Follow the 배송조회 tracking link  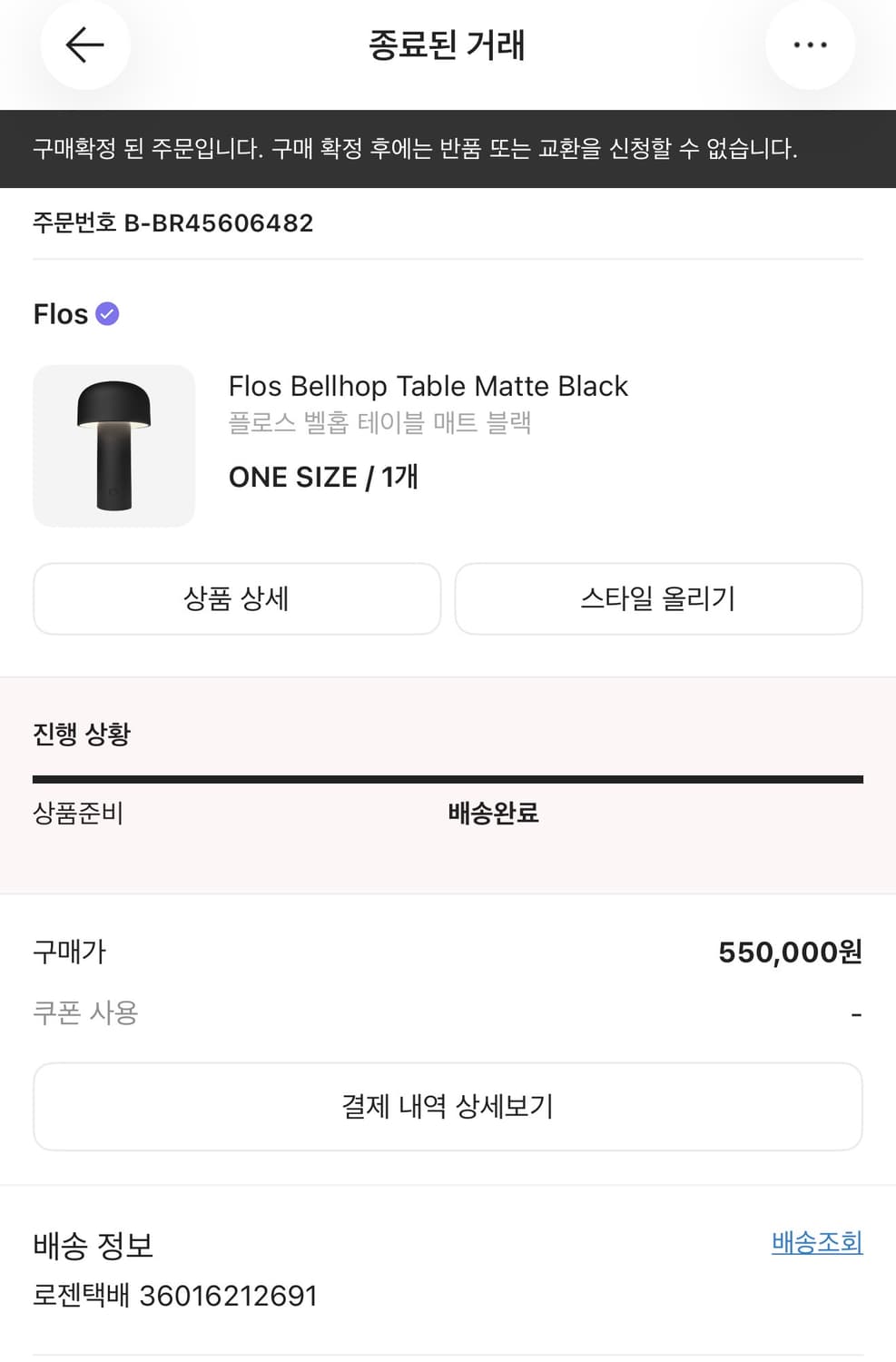coord(815,1243)
